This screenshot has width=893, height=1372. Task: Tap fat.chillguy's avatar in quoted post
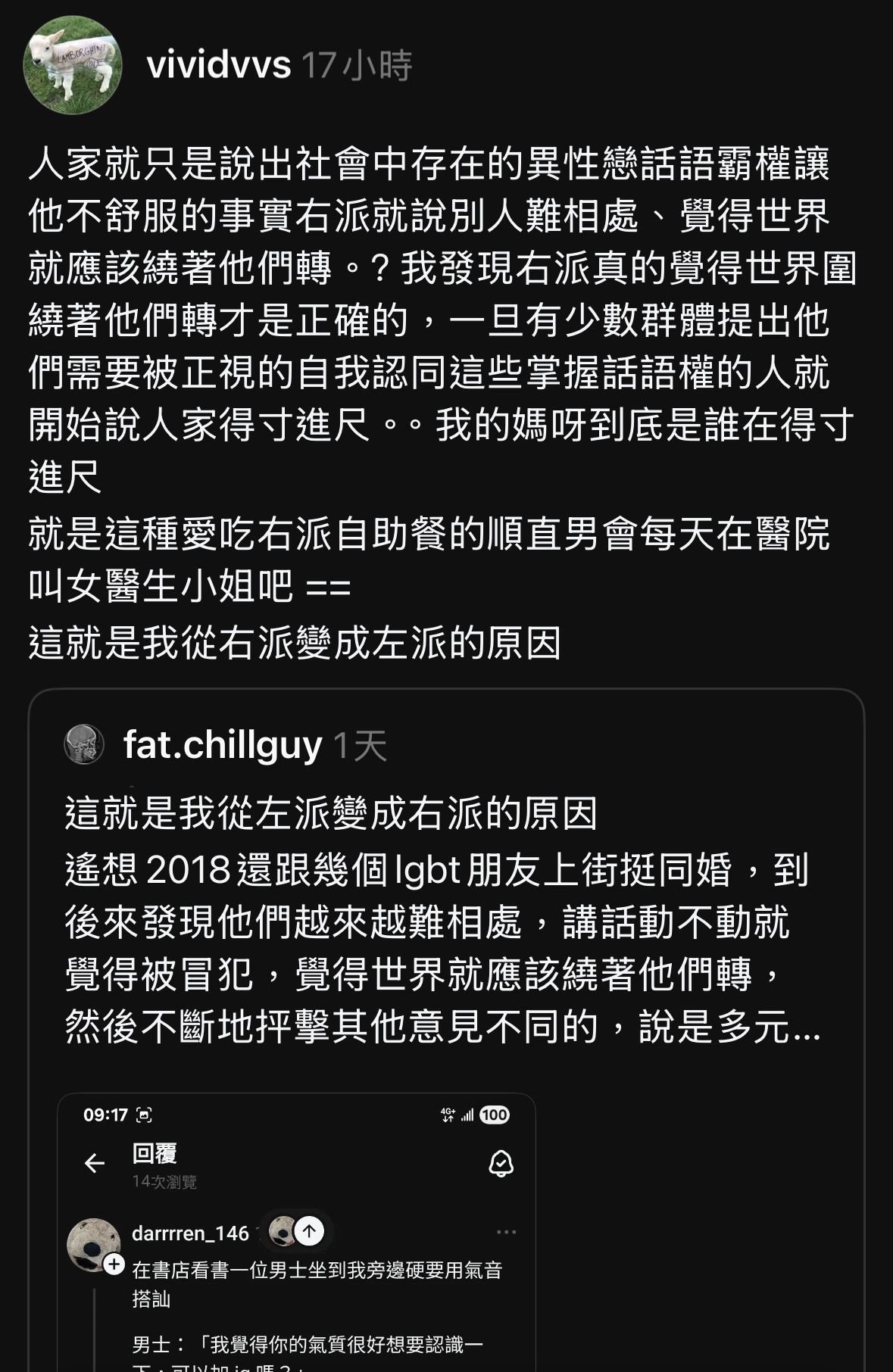pos(84,745)
